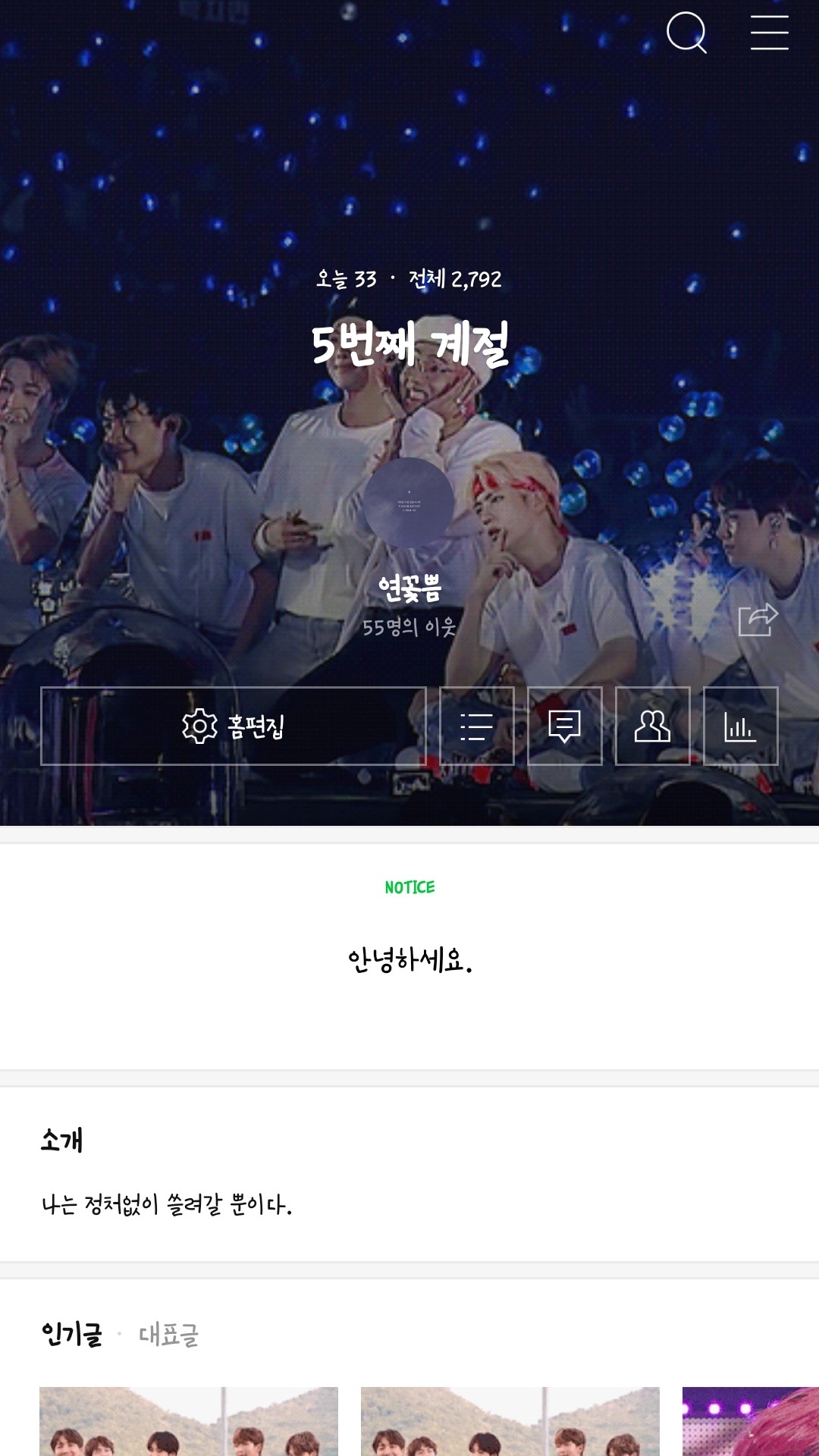Open the comments/guestbook icon
This screenshot has width=819, height=1456.
pos(565,726)
